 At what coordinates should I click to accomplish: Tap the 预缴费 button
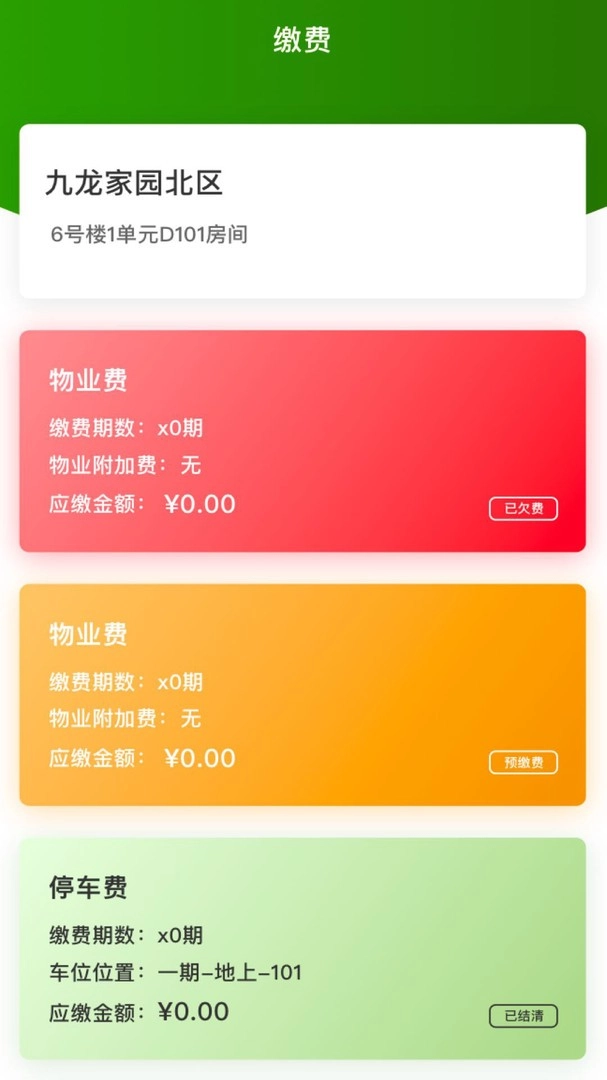pyautogui.click(x=523, y=763)
